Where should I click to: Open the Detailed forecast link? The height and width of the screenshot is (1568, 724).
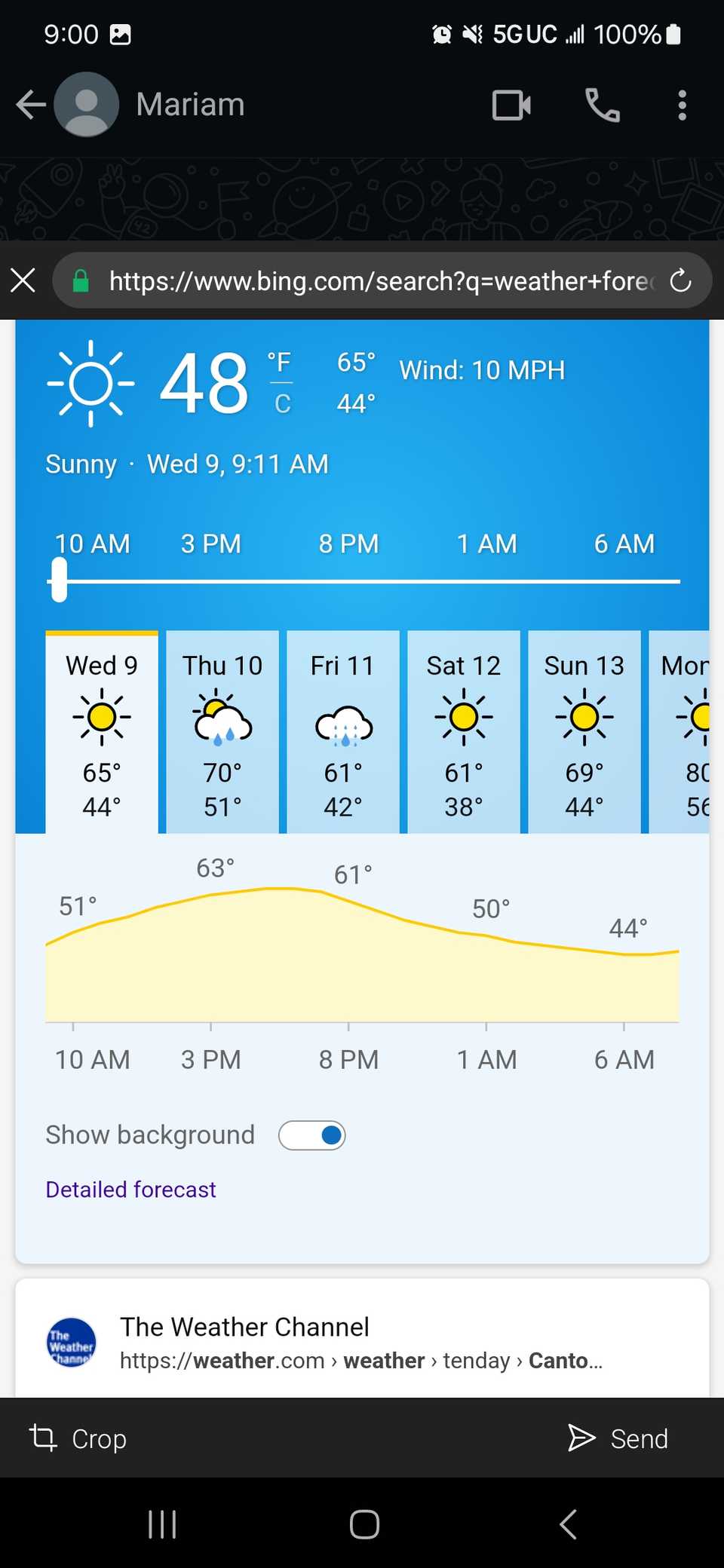[130, 1190]
